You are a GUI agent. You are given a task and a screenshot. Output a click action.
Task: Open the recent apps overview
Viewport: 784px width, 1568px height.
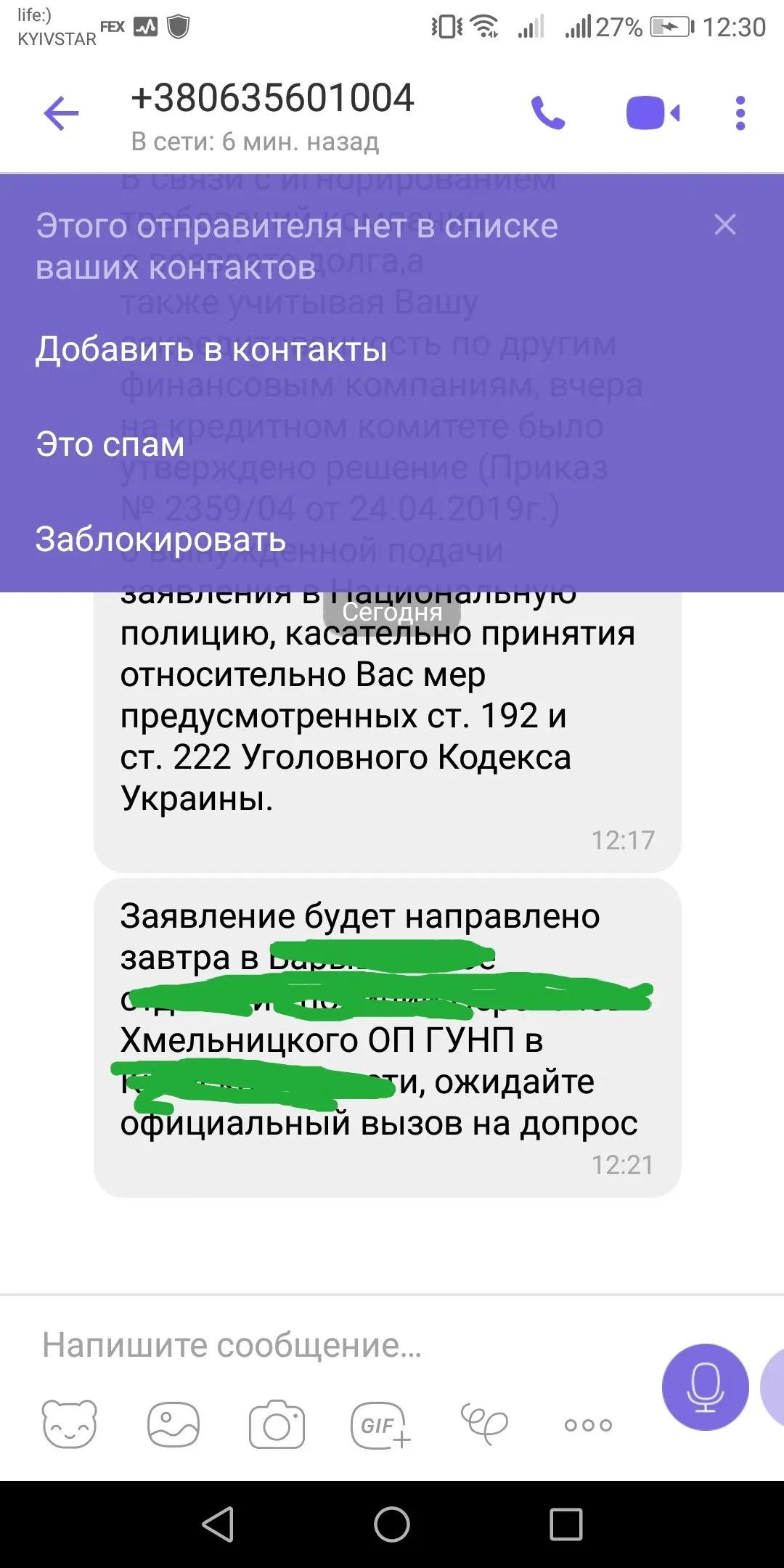[x=565, y=1524]
